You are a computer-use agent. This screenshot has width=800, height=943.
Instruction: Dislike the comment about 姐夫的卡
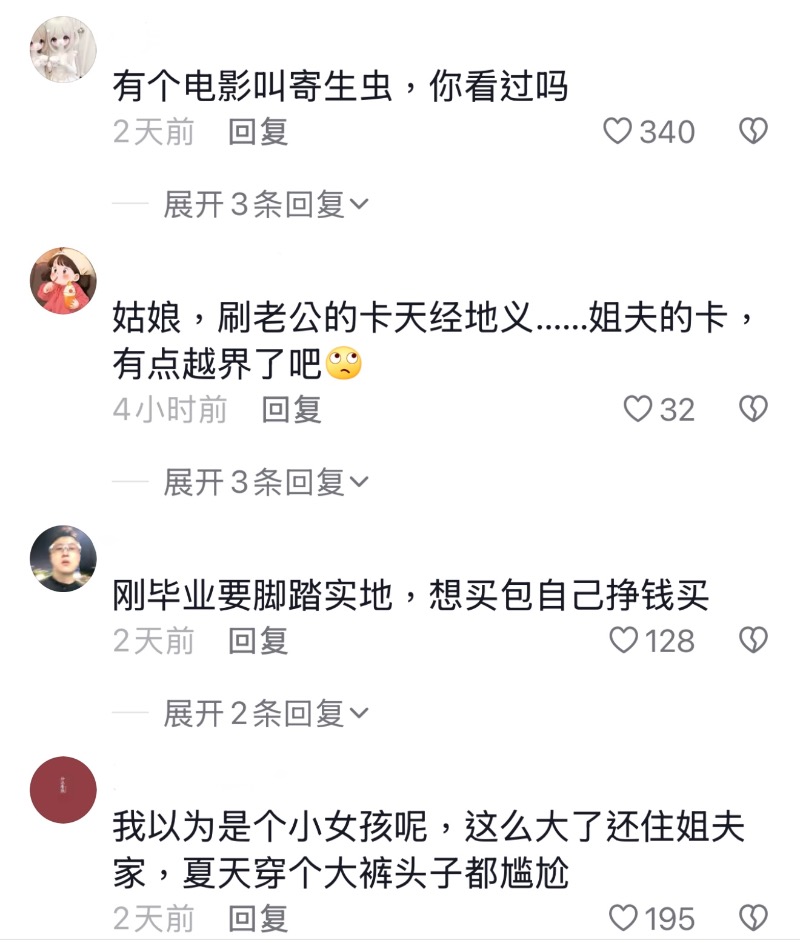[753, 409]
